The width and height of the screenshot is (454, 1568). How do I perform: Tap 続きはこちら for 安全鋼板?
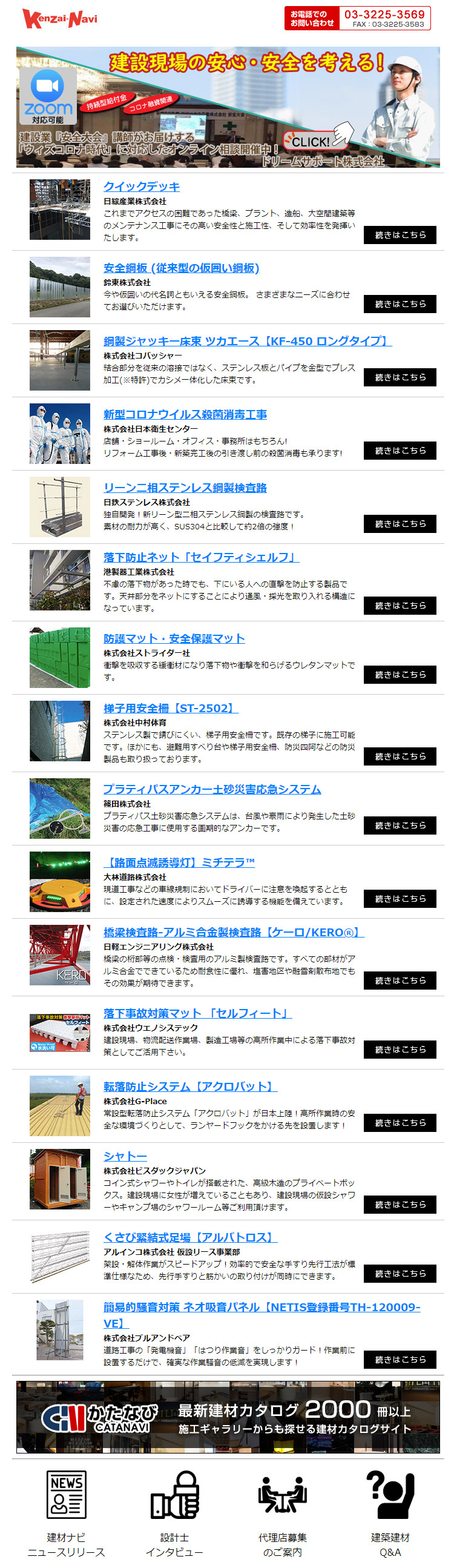[x=400, y=304]
